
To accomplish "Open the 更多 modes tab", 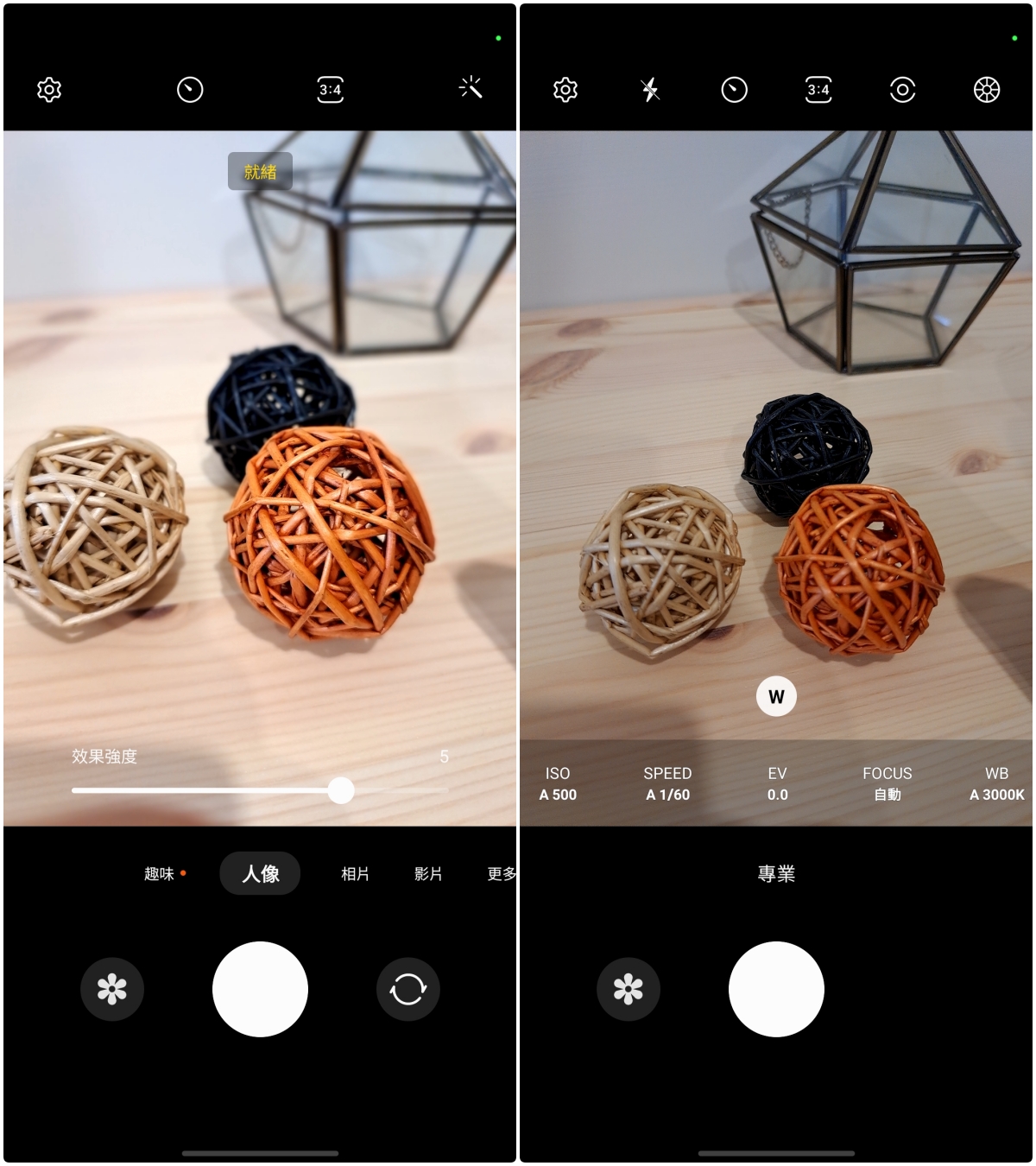I will click(501, 874).
